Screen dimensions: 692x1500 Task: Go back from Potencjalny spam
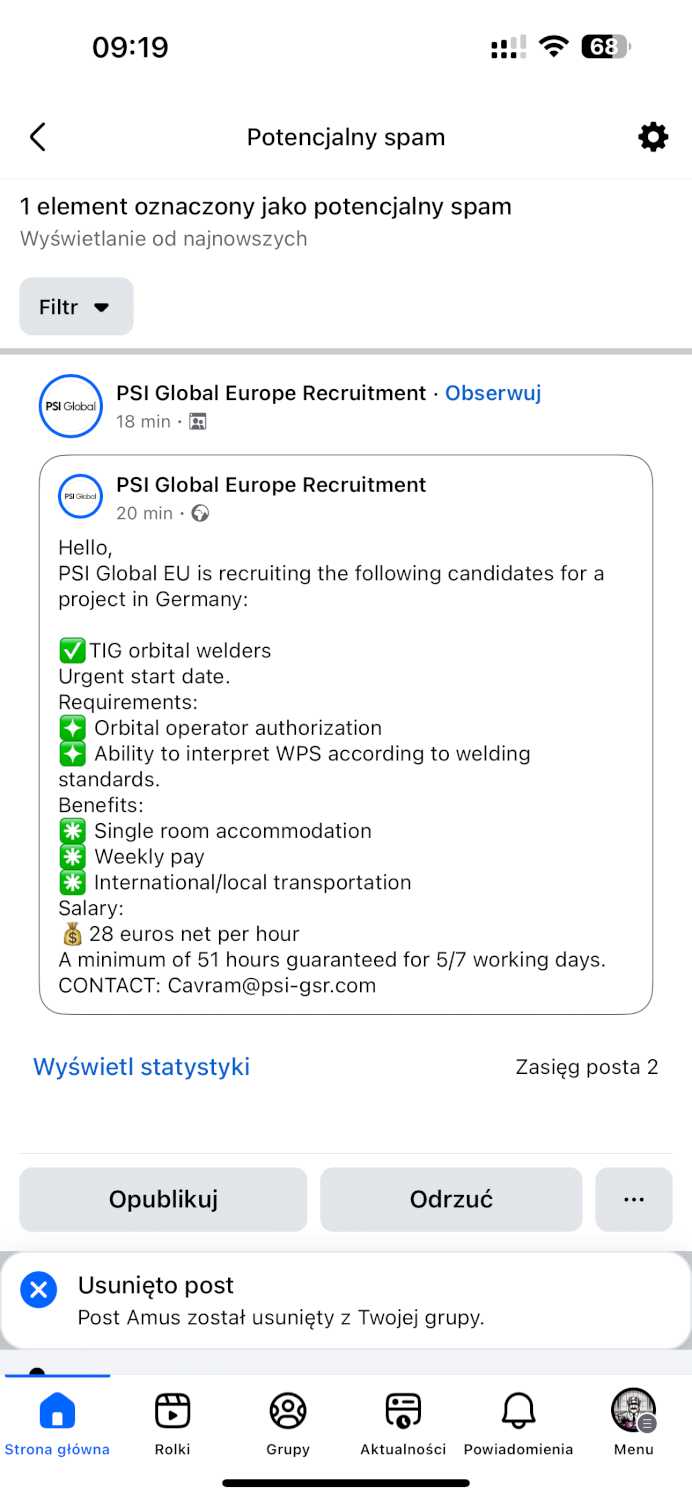(x=38, y=137)
